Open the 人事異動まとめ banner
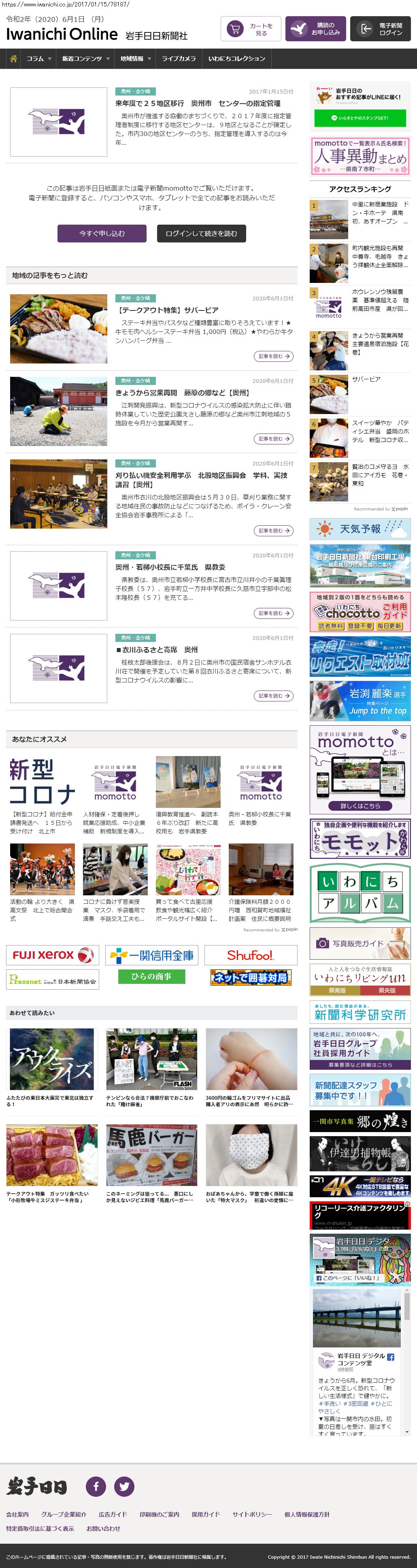 pyautogui.click(x=360, y=156)
